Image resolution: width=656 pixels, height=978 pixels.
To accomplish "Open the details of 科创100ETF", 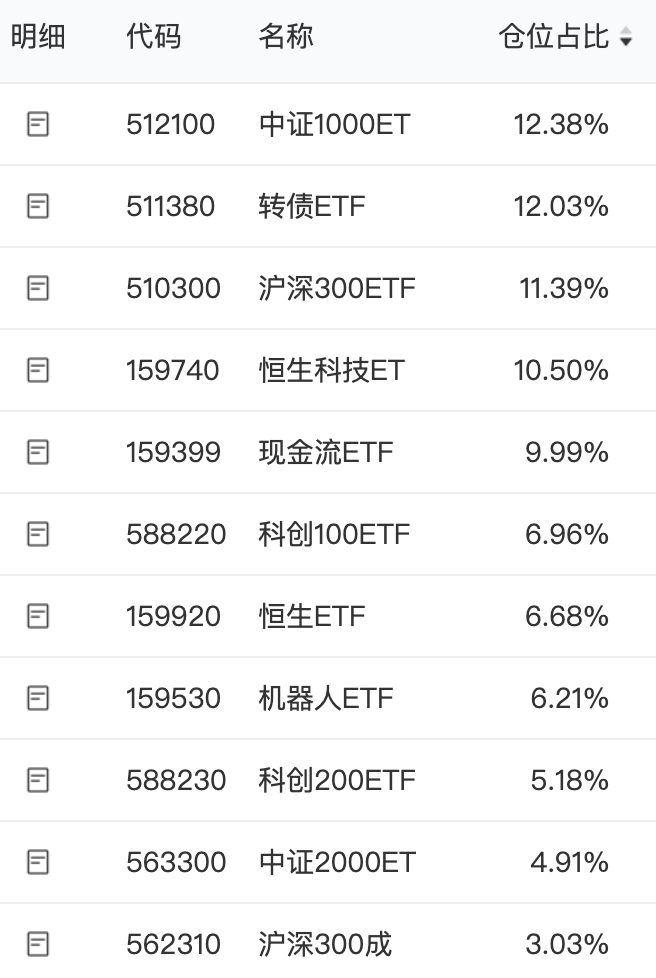I will (x=38, y=535).
